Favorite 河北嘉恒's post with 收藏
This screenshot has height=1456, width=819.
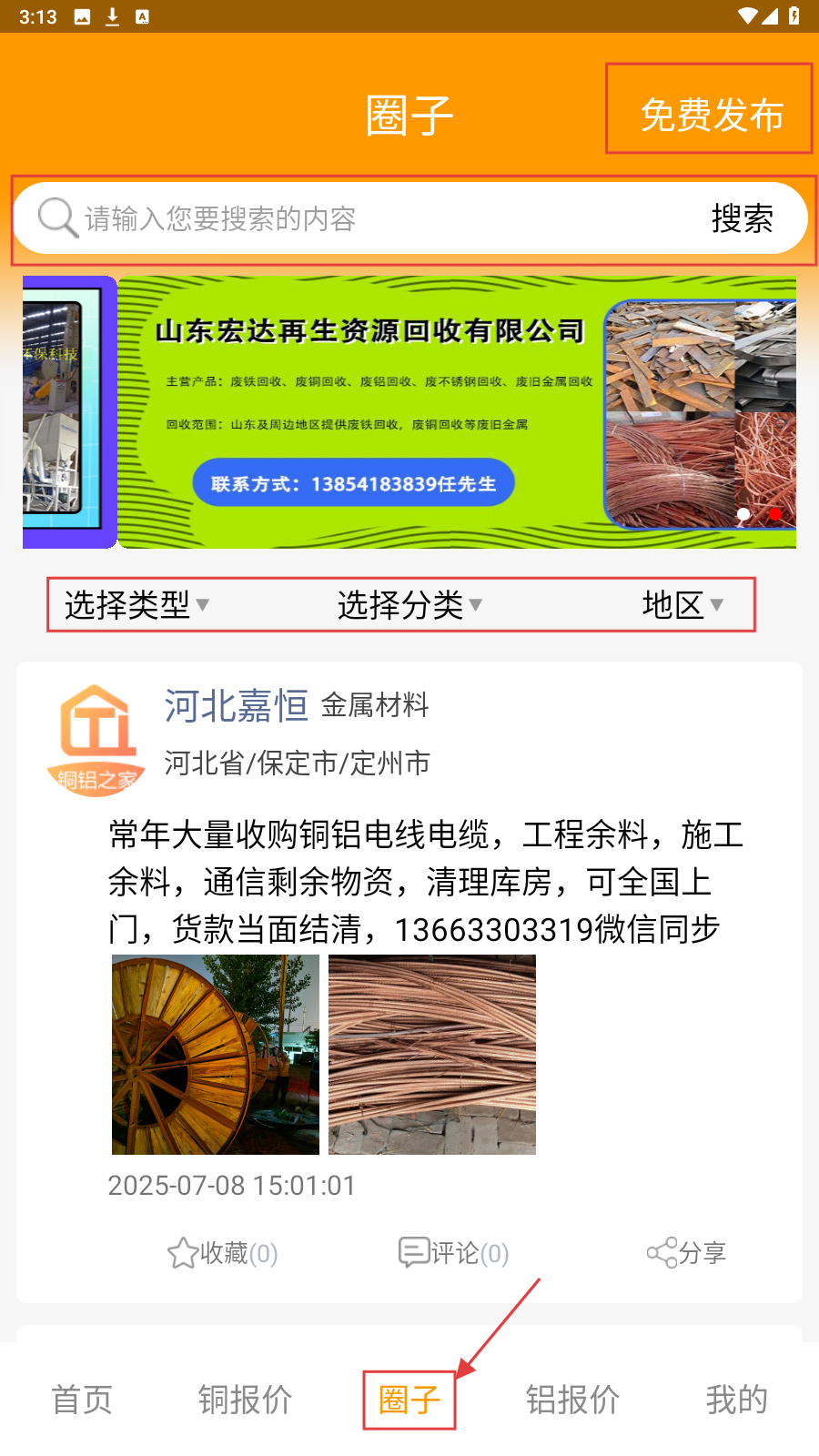point(223,1253)
